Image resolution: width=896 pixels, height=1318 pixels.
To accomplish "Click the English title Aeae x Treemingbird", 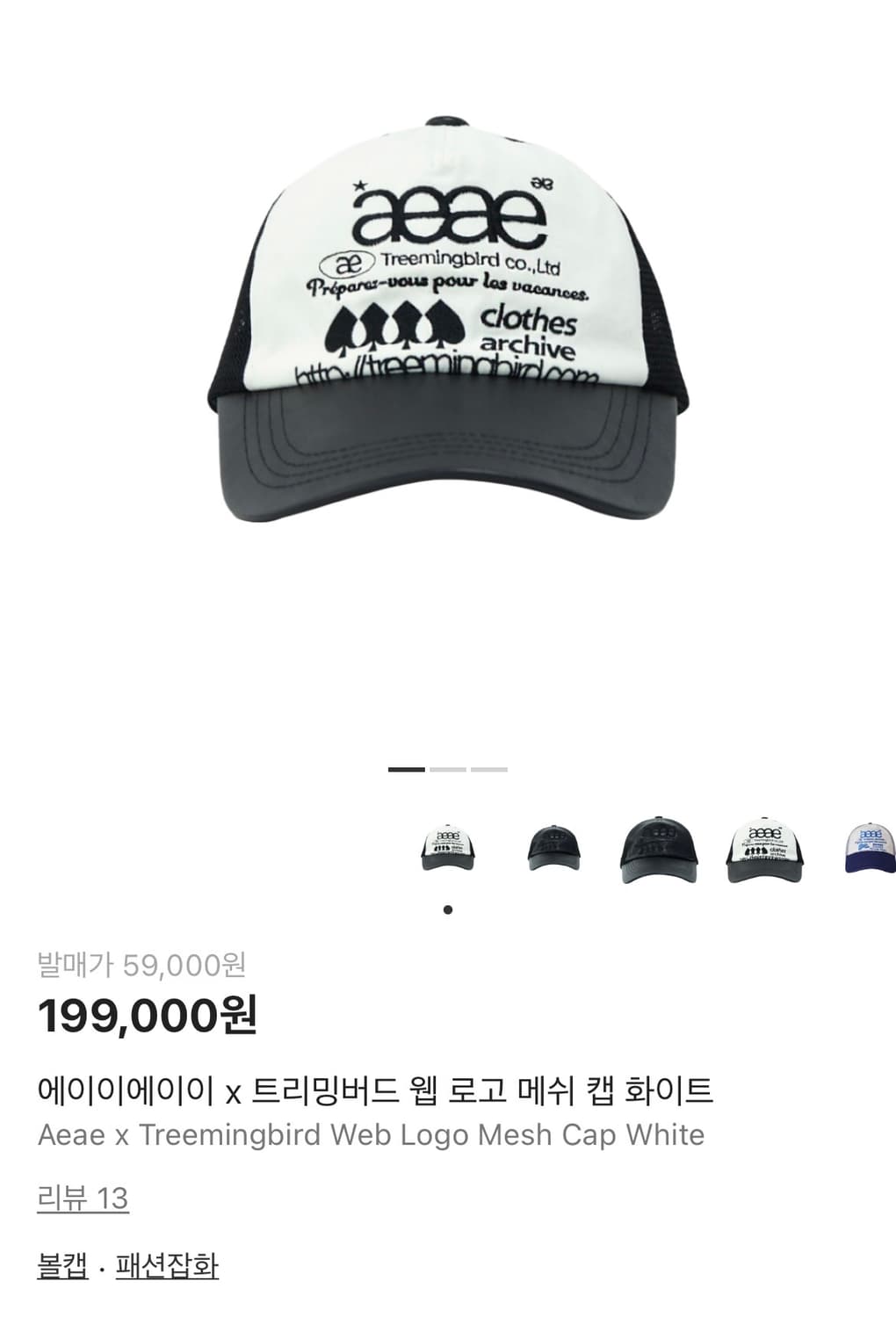I will (x=369, y=1134).
